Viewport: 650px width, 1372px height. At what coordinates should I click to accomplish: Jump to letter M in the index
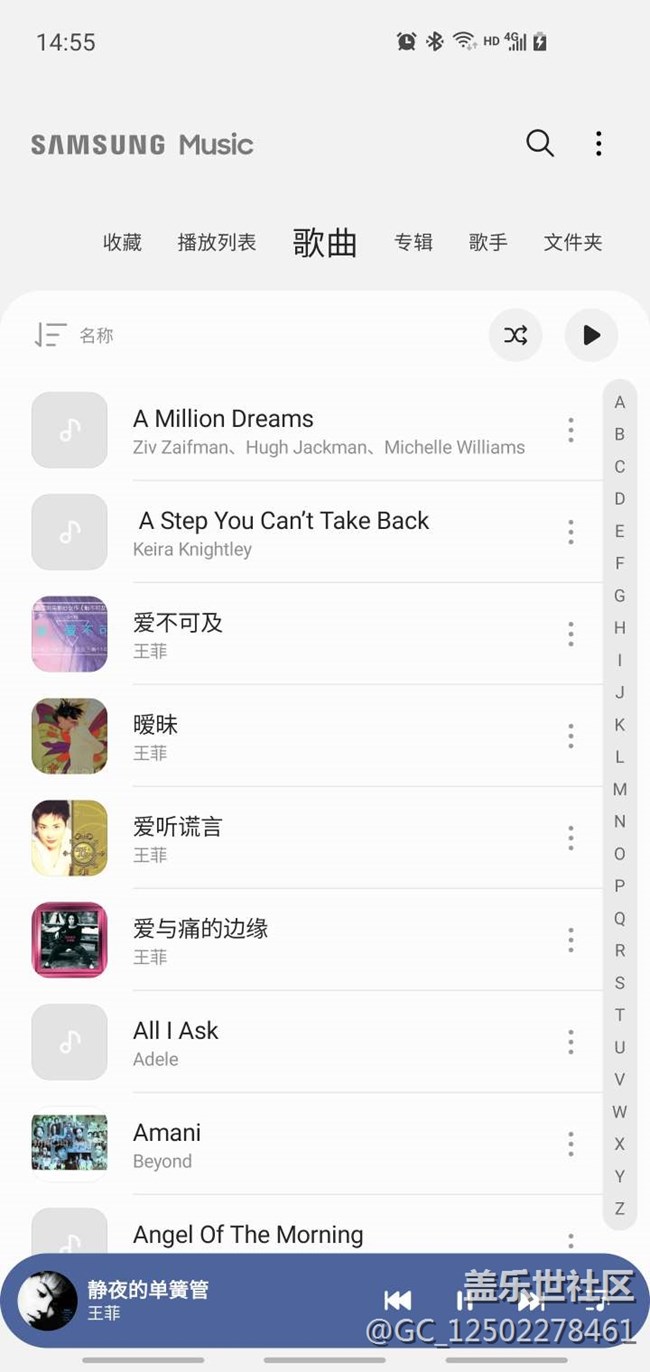point(620,789)
